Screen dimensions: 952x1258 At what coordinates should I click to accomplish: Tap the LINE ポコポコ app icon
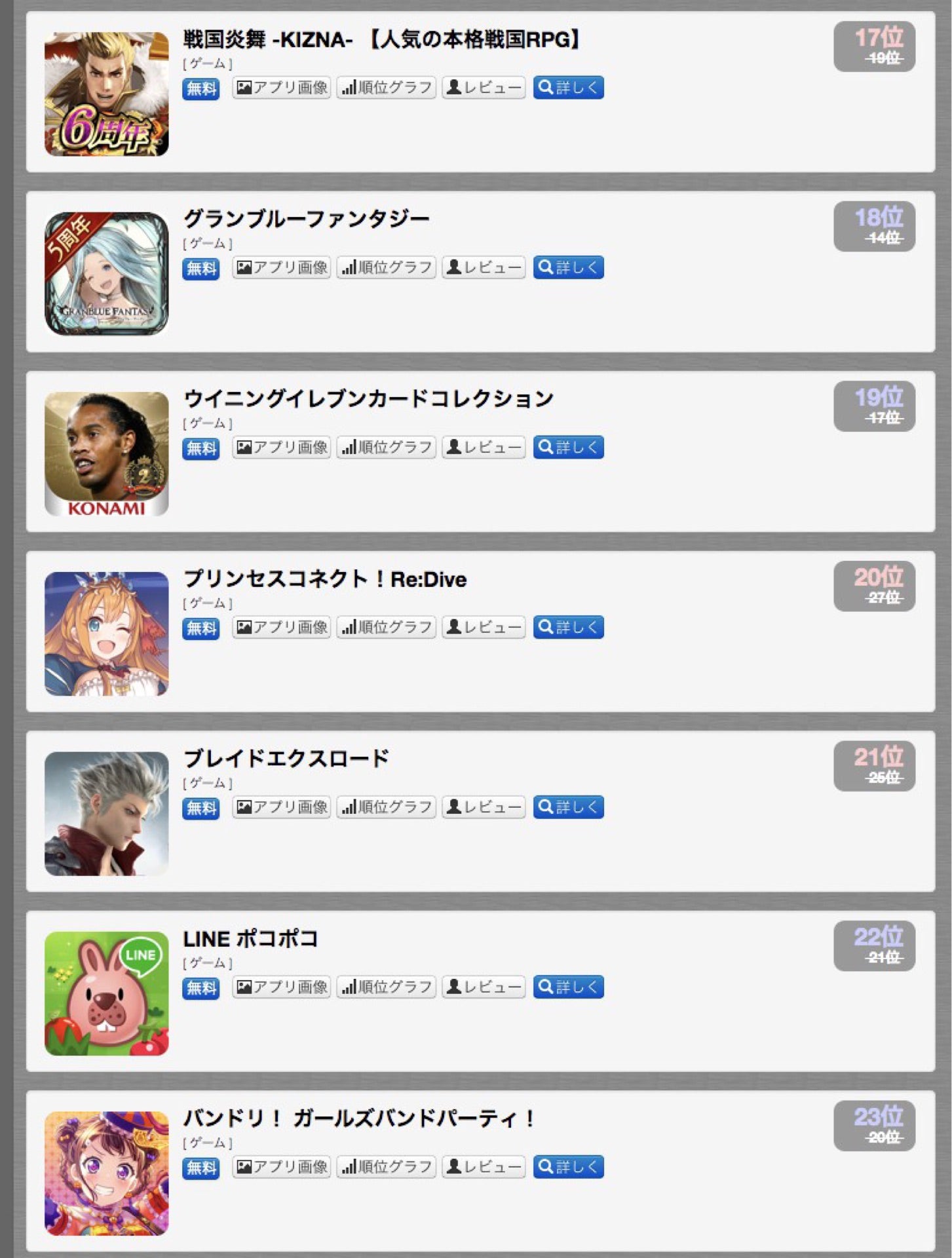107,993
